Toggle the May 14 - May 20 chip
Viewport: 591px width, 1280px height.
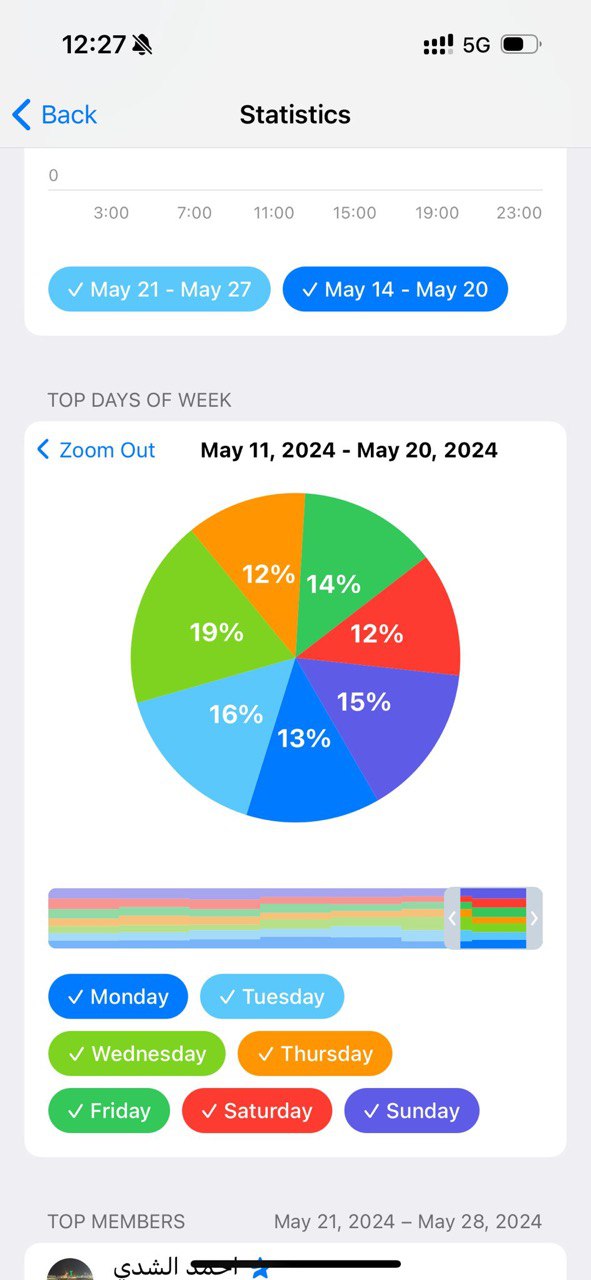click(395, 290)
